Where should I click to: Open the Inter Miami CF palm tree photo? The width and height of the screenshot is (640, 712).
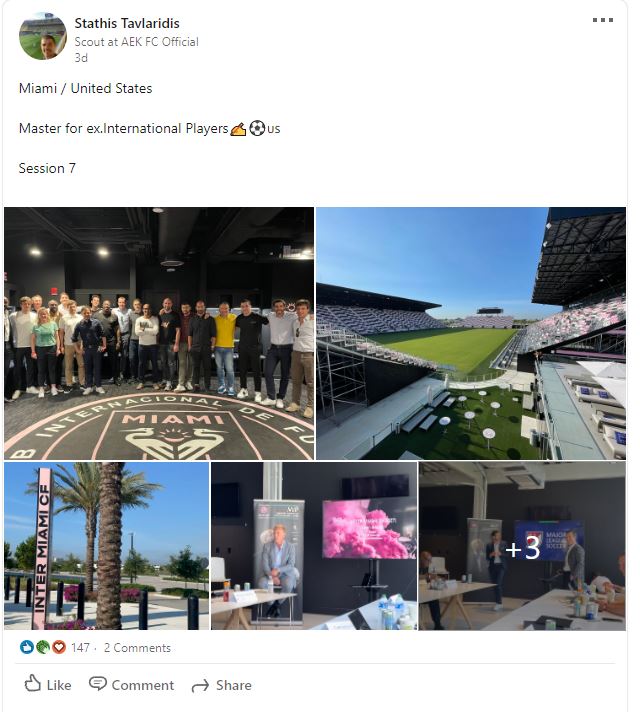[106, 546]
